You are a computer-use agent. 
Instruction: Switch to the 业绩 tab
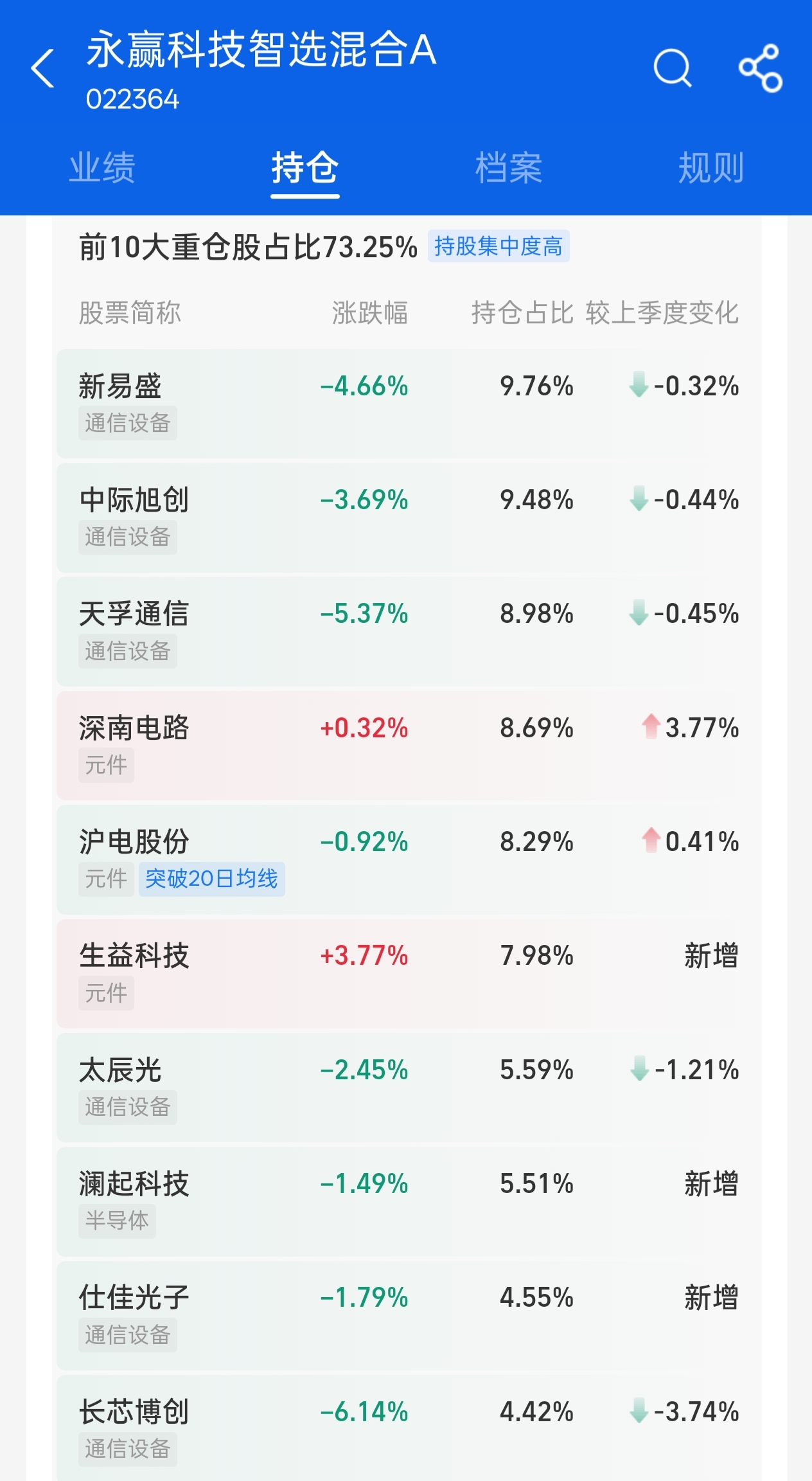click(102, 168)
